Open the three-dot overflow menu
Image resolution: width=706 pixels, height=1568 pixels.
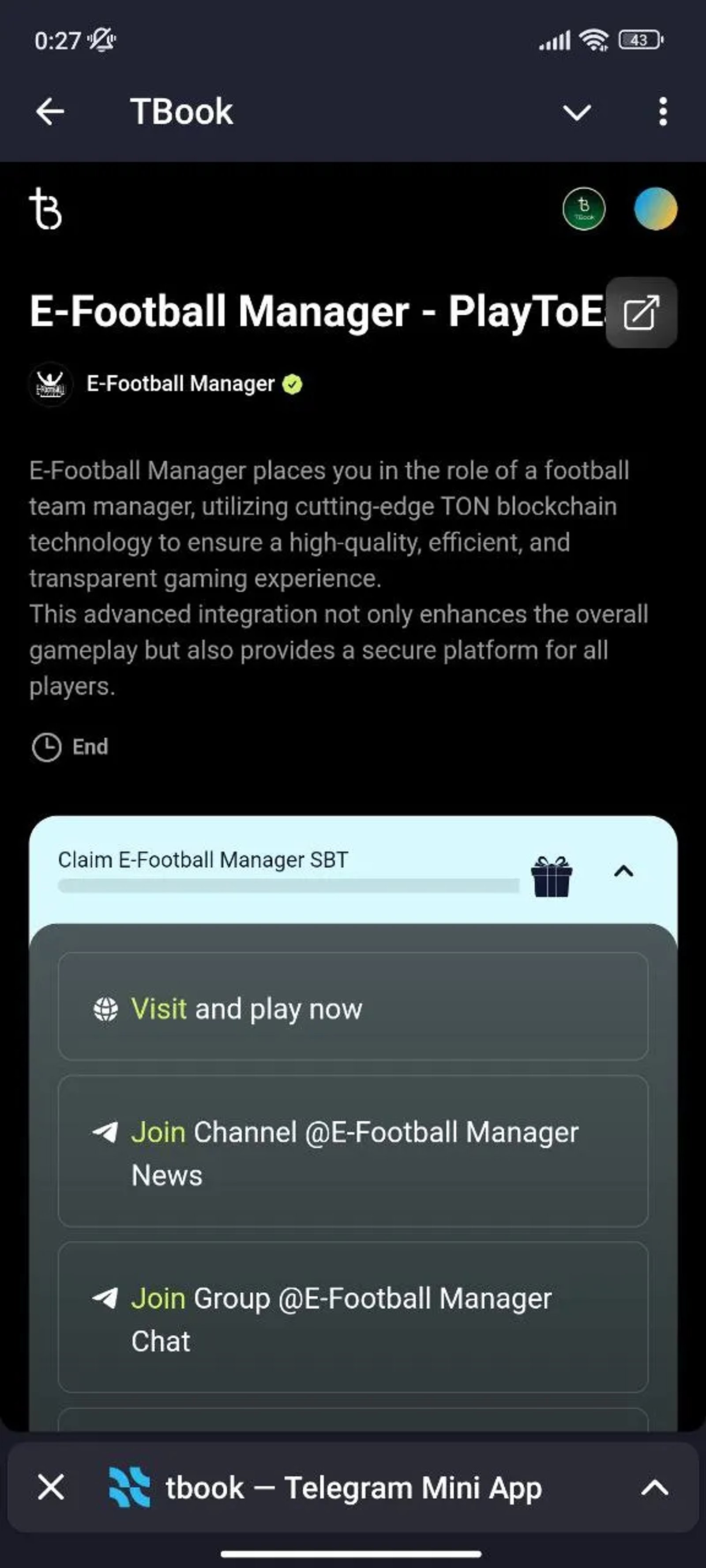[x=663, y=112]
